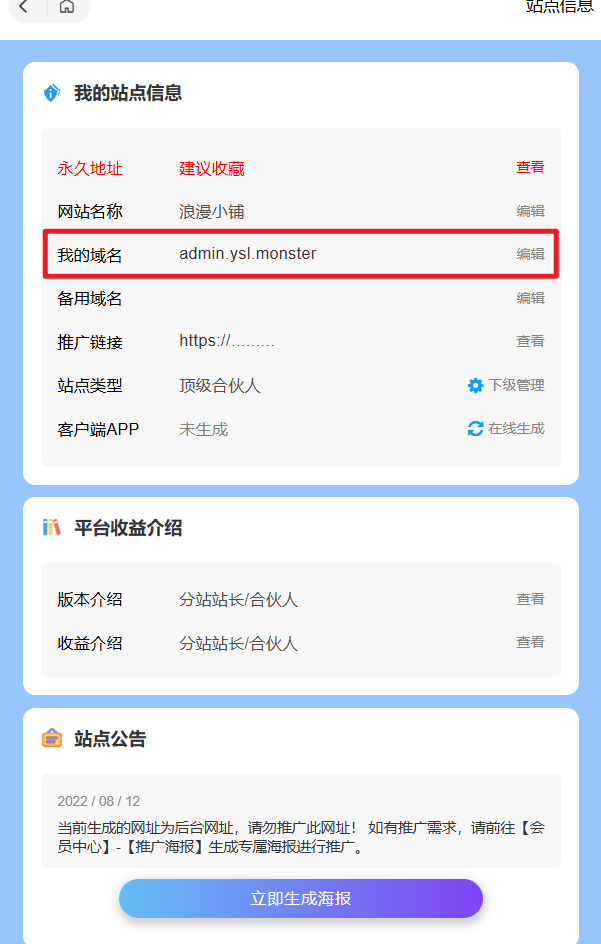View the 推广链接 promotion link
Viewport: 601px width, 944px height.
point(530,341)
